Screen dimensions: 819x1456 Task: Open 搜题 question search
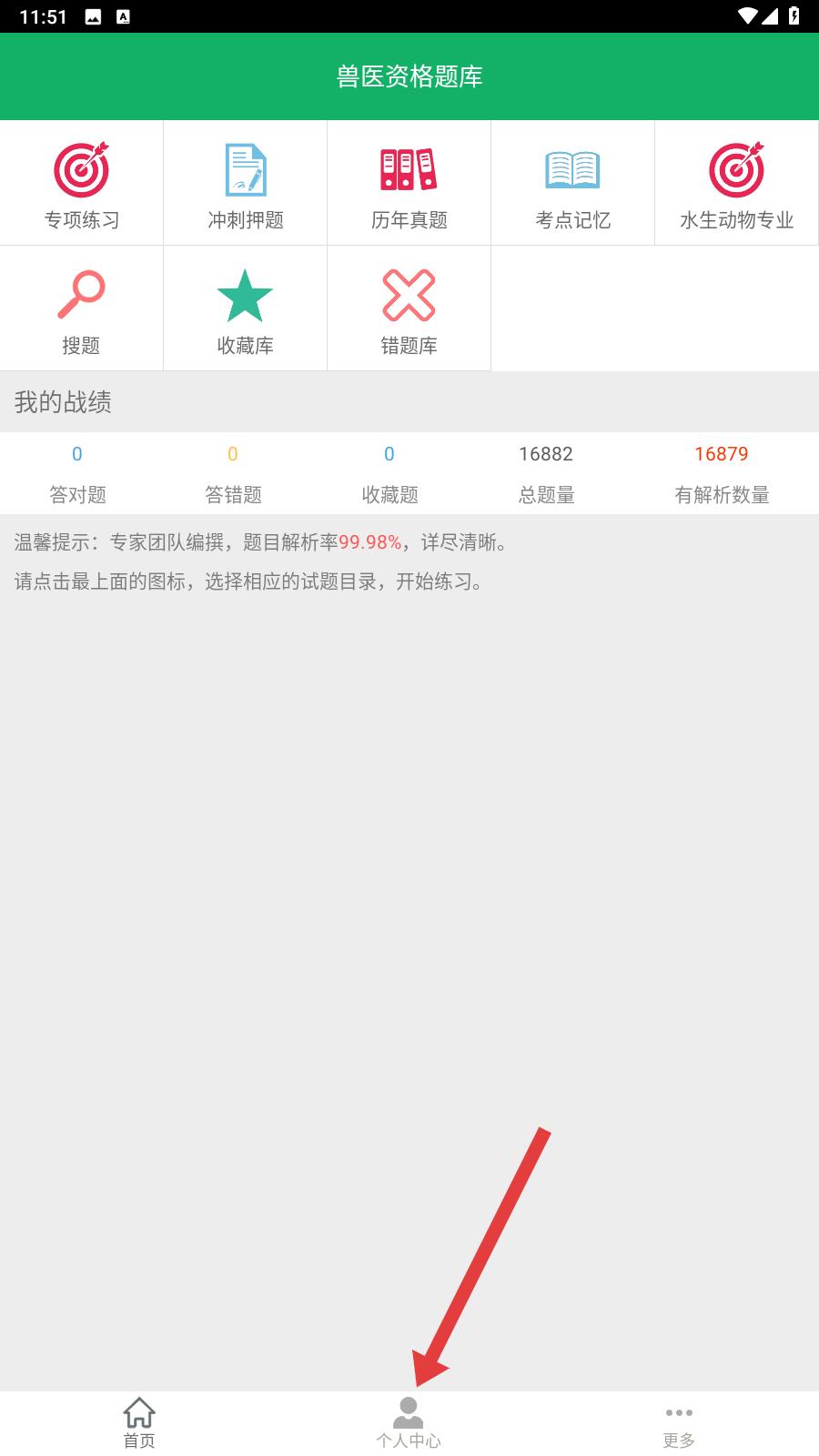[82, 308]
